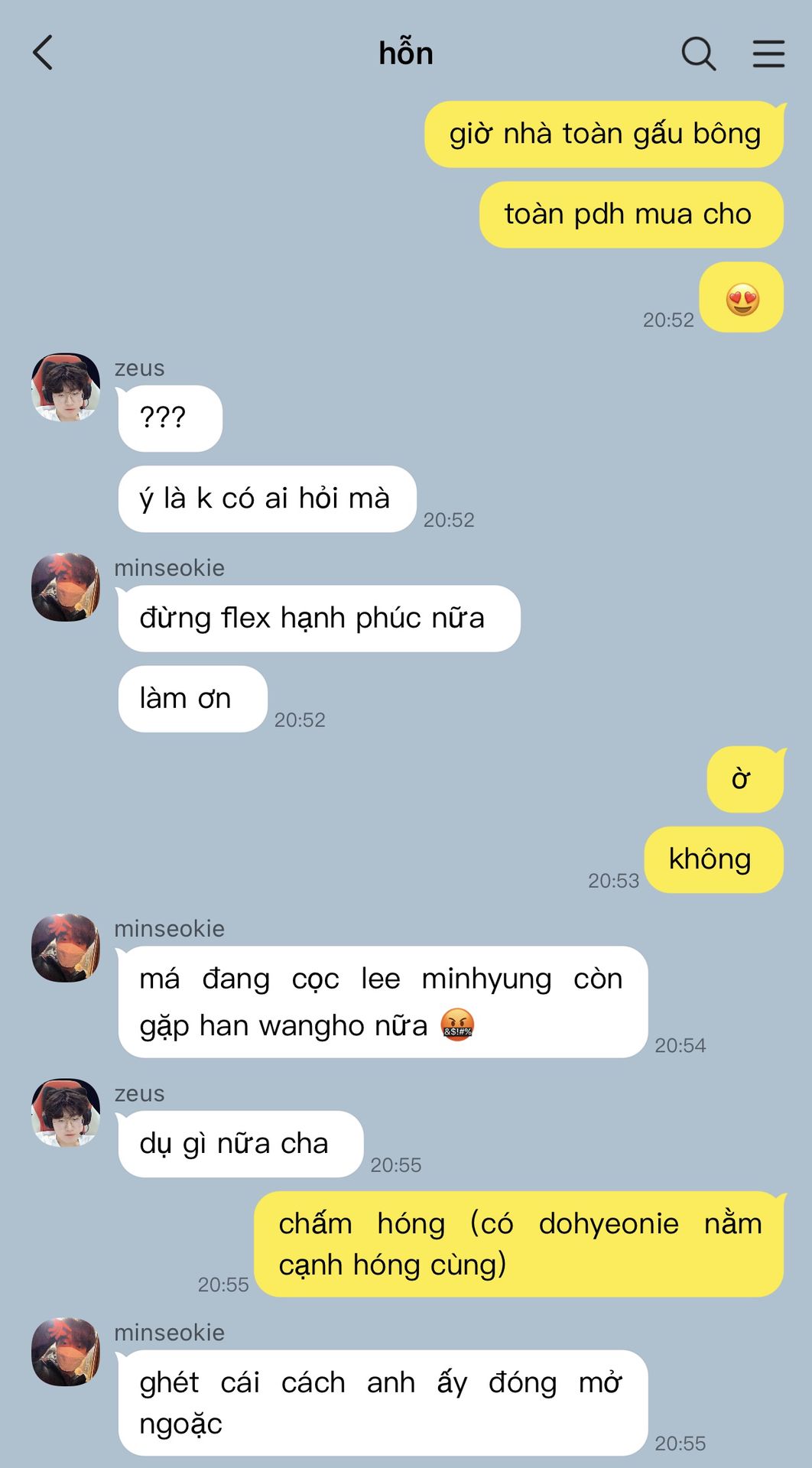Open the chat menu (three lines)
The image size is (812, 1468).
click(x=768, y=54)
